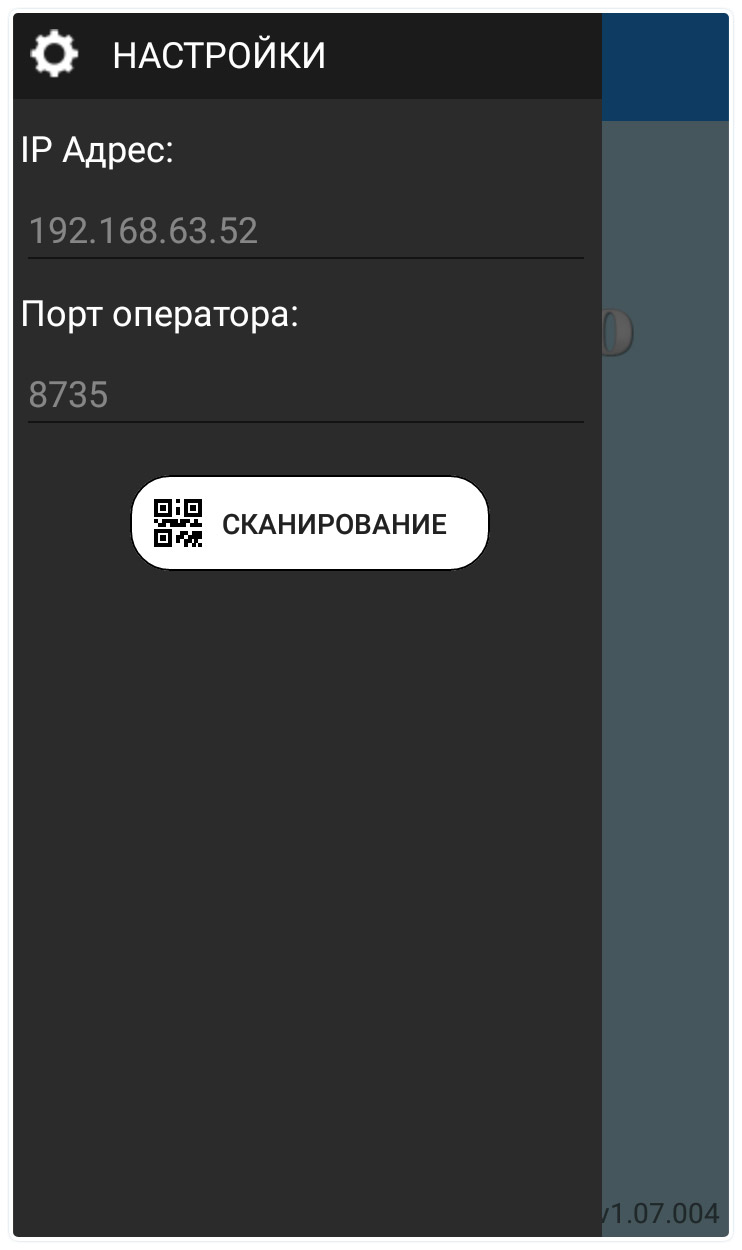The height and width of the screenshot is (1250, 742).
Task: Start QR scan with СКАНИРОВАНИЕ button
Action: [x=310, y=523]
